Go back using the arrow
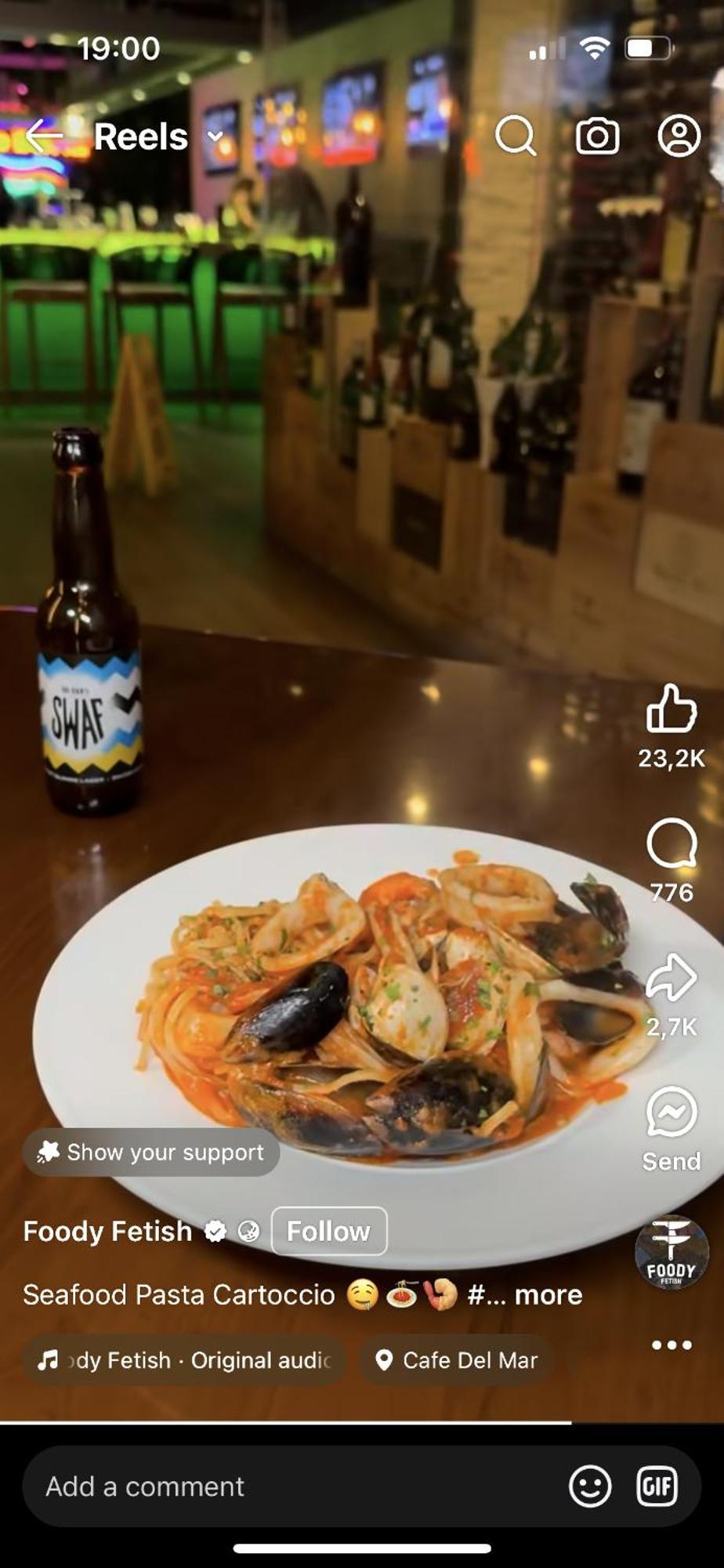Viewport: 724px width, 1568px height. point(44,136)
